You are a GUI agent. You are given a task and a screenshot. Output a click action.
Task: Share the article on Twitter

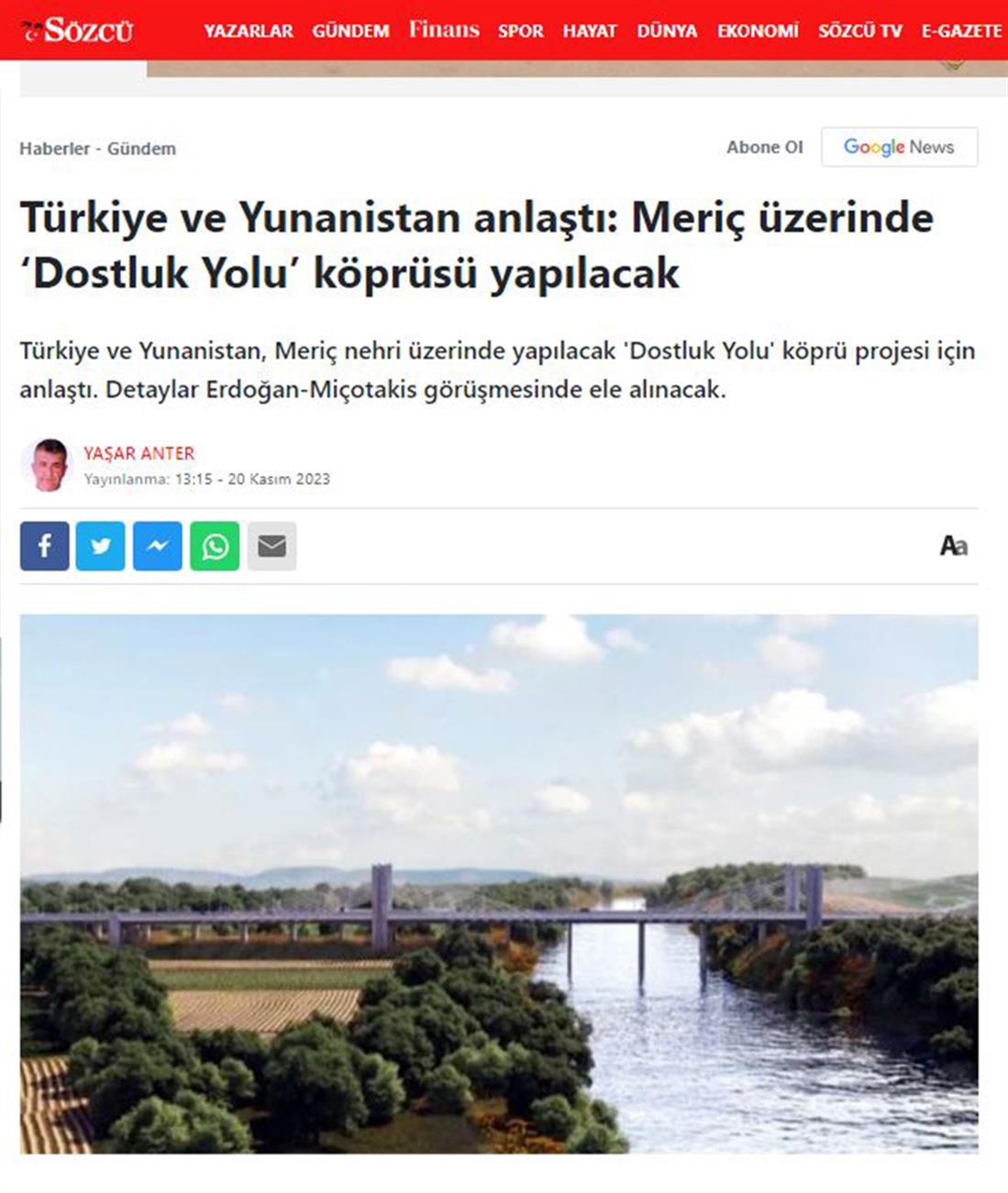click(101, 547)
